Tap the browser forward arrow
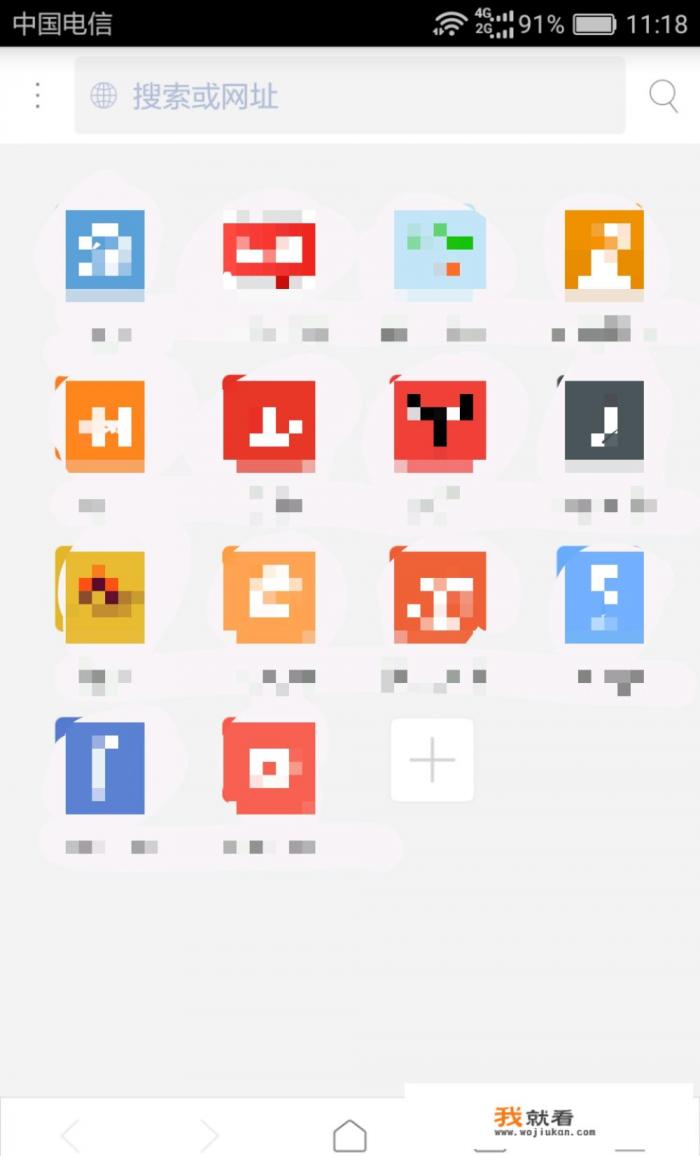This screenshot has height=1156, width=700. pos(209,1136)
